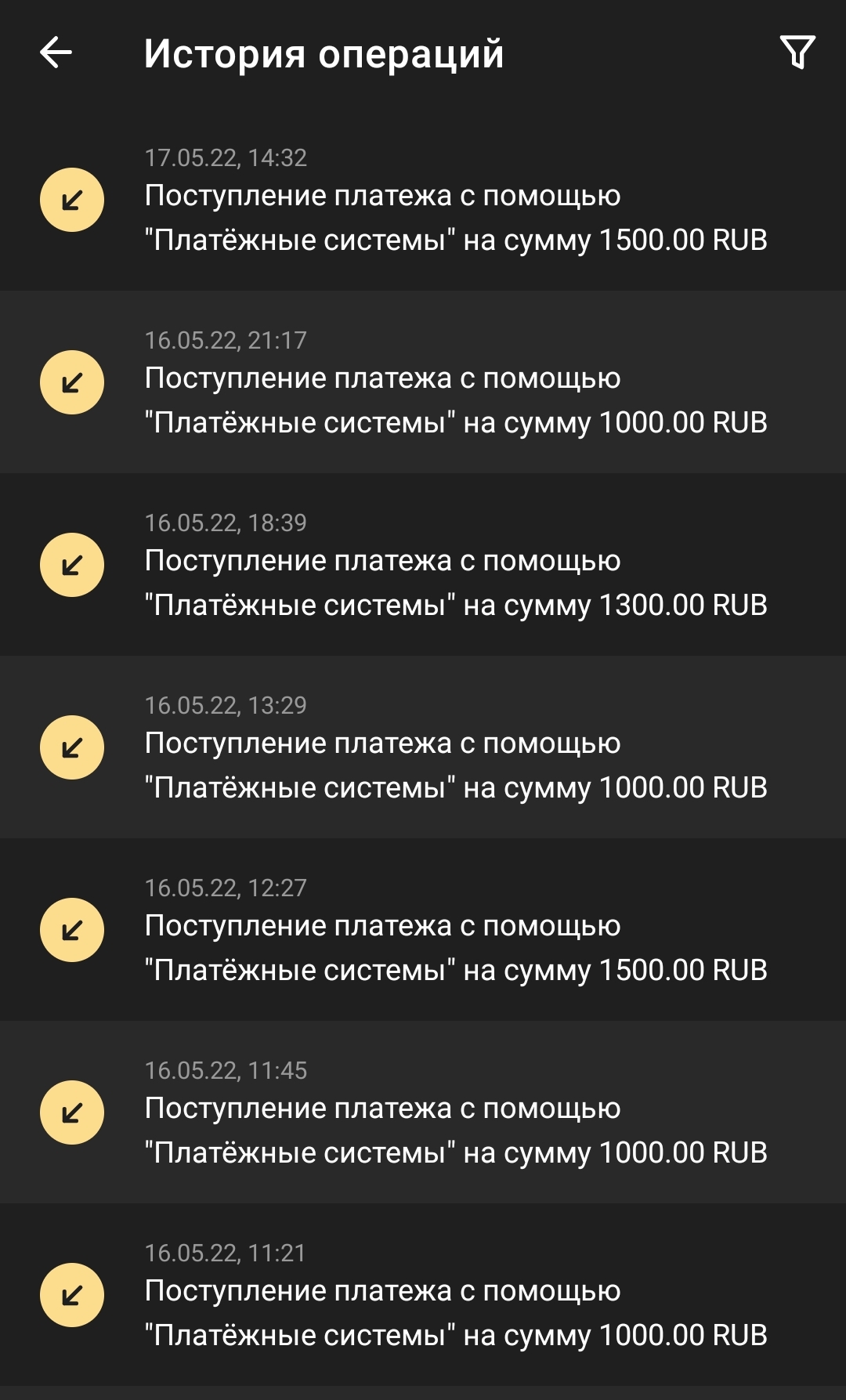Select the incoming arrow icon at 16.05.22, 18:39

tap(72, 564)
